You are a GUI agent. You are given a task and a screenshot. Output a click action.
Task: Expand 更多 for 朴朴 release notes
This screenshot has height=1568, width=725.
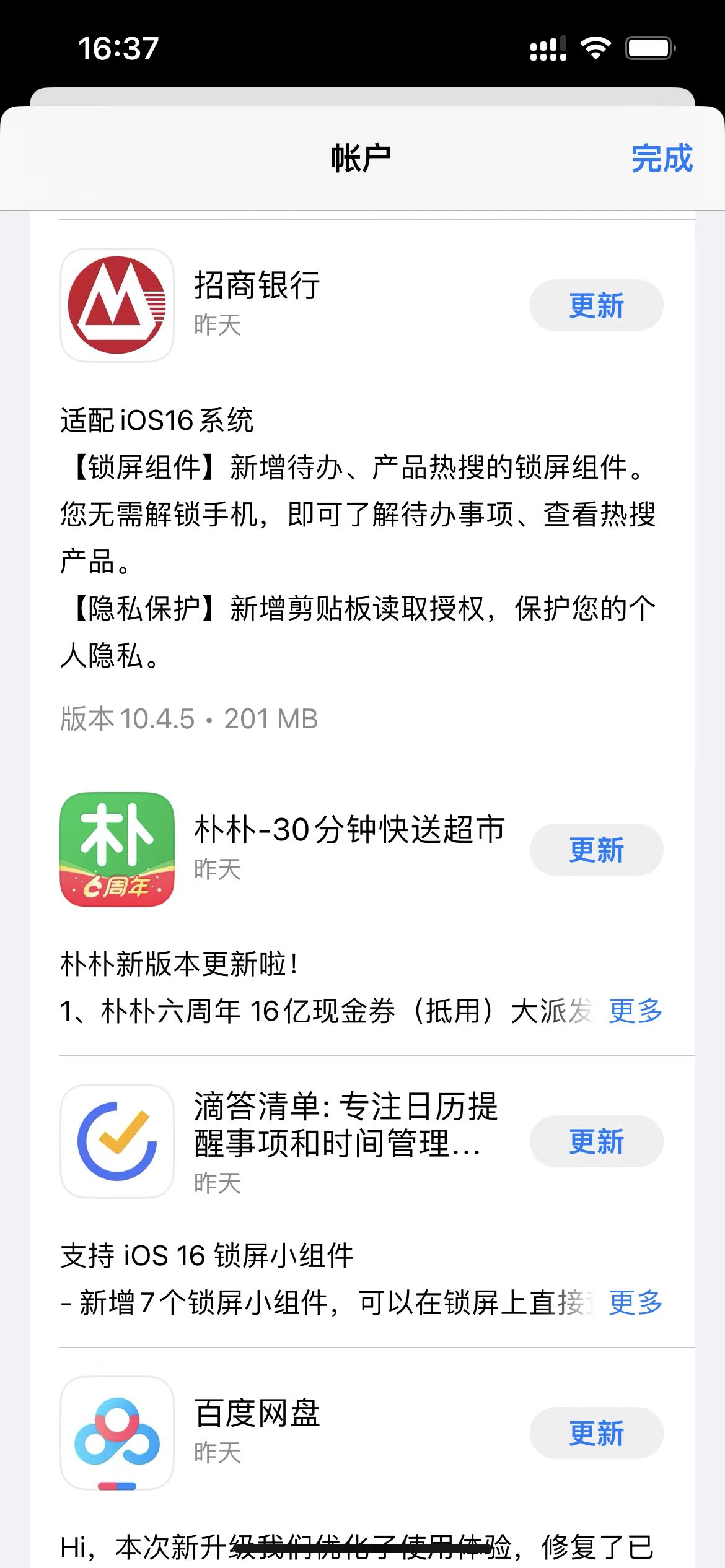point(634,1011)
